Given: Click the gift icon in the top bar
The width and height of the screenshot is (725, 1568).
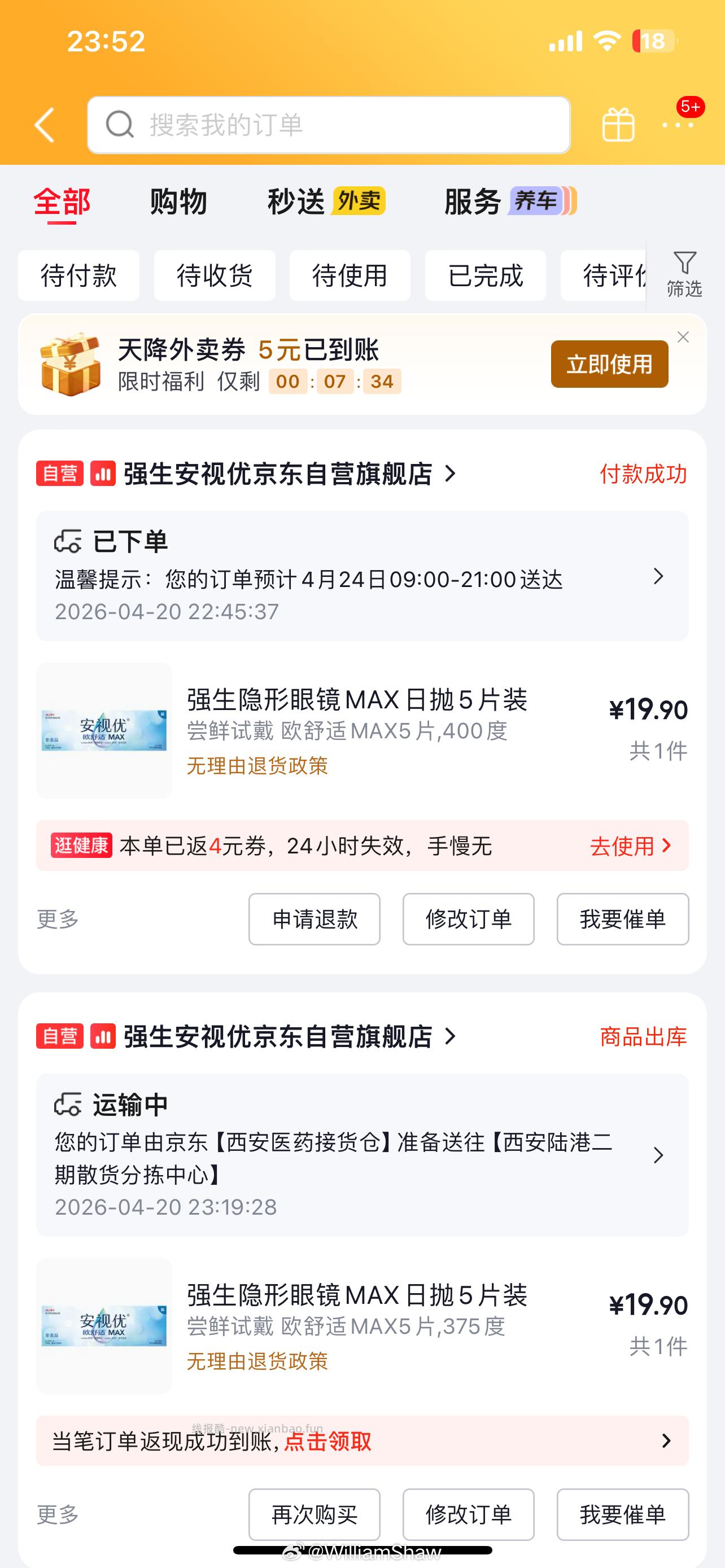Looking at the screenshot, I should tap(618, 124).
